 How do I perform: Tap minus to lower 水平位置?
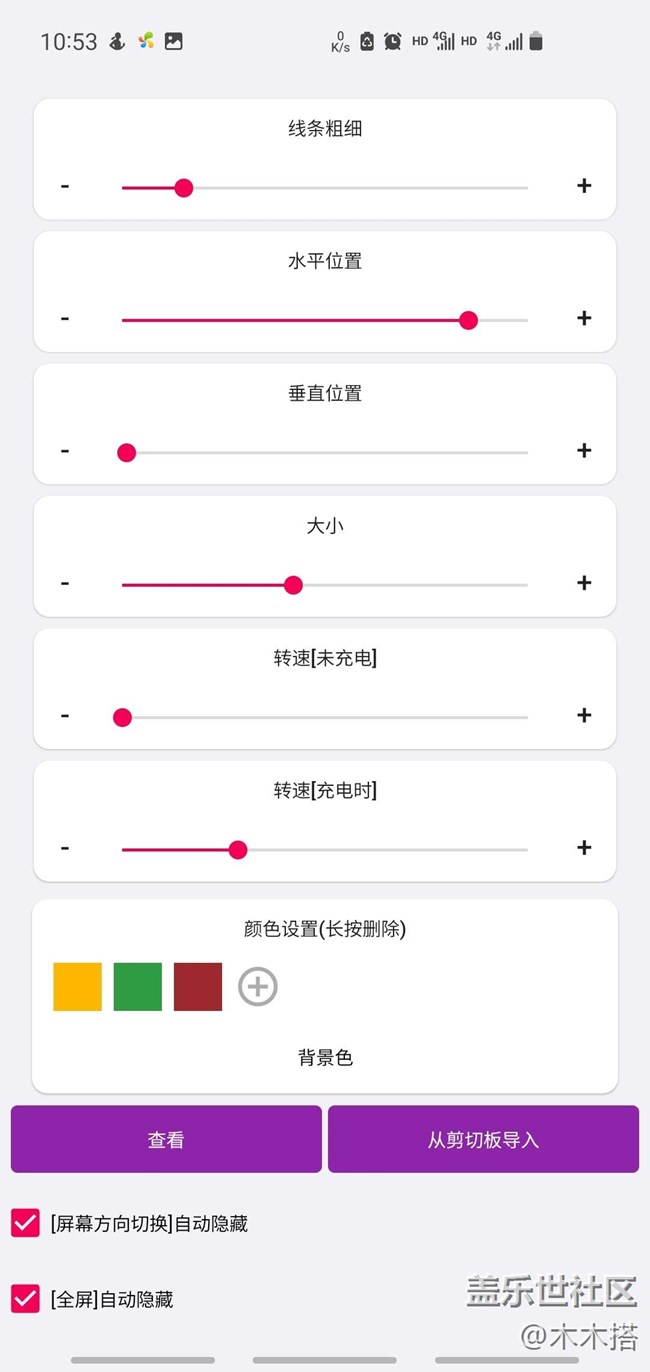click(65, 319)
